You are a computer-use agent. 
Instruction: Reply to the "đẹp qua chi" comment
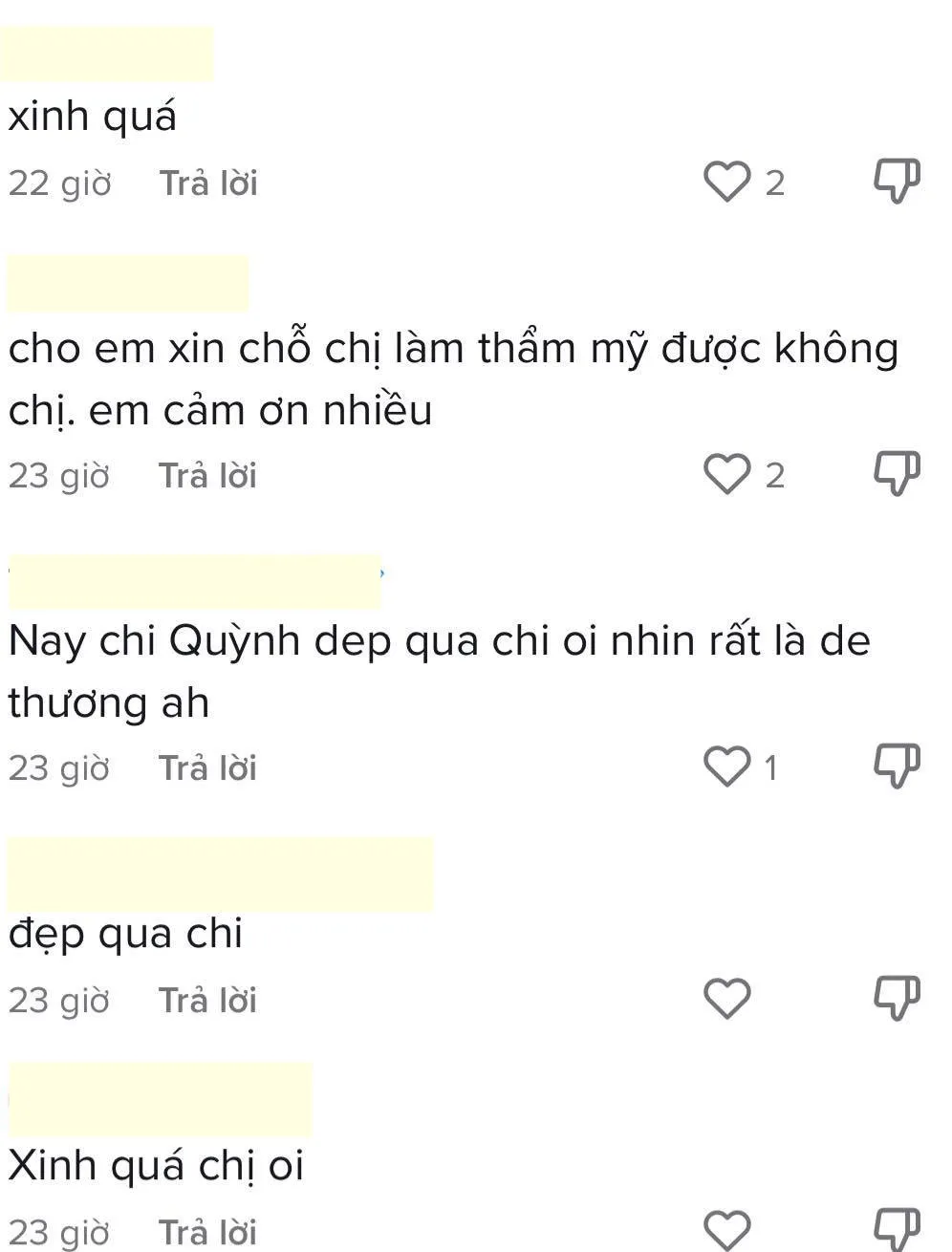tap(208, 1000)
